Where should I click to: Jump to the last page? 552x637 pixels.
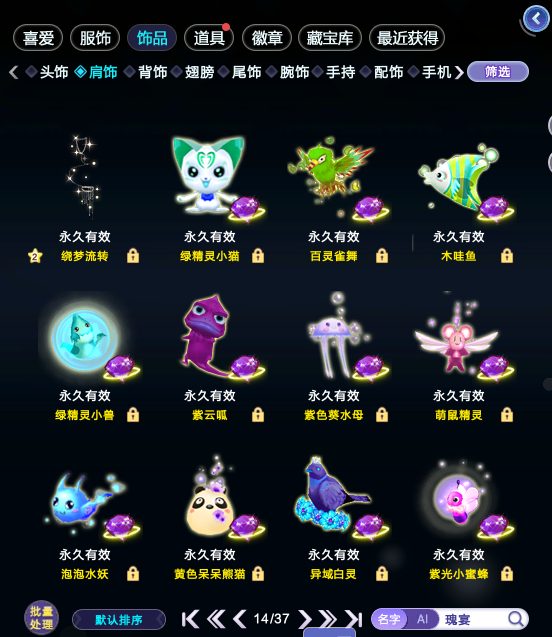353,619
